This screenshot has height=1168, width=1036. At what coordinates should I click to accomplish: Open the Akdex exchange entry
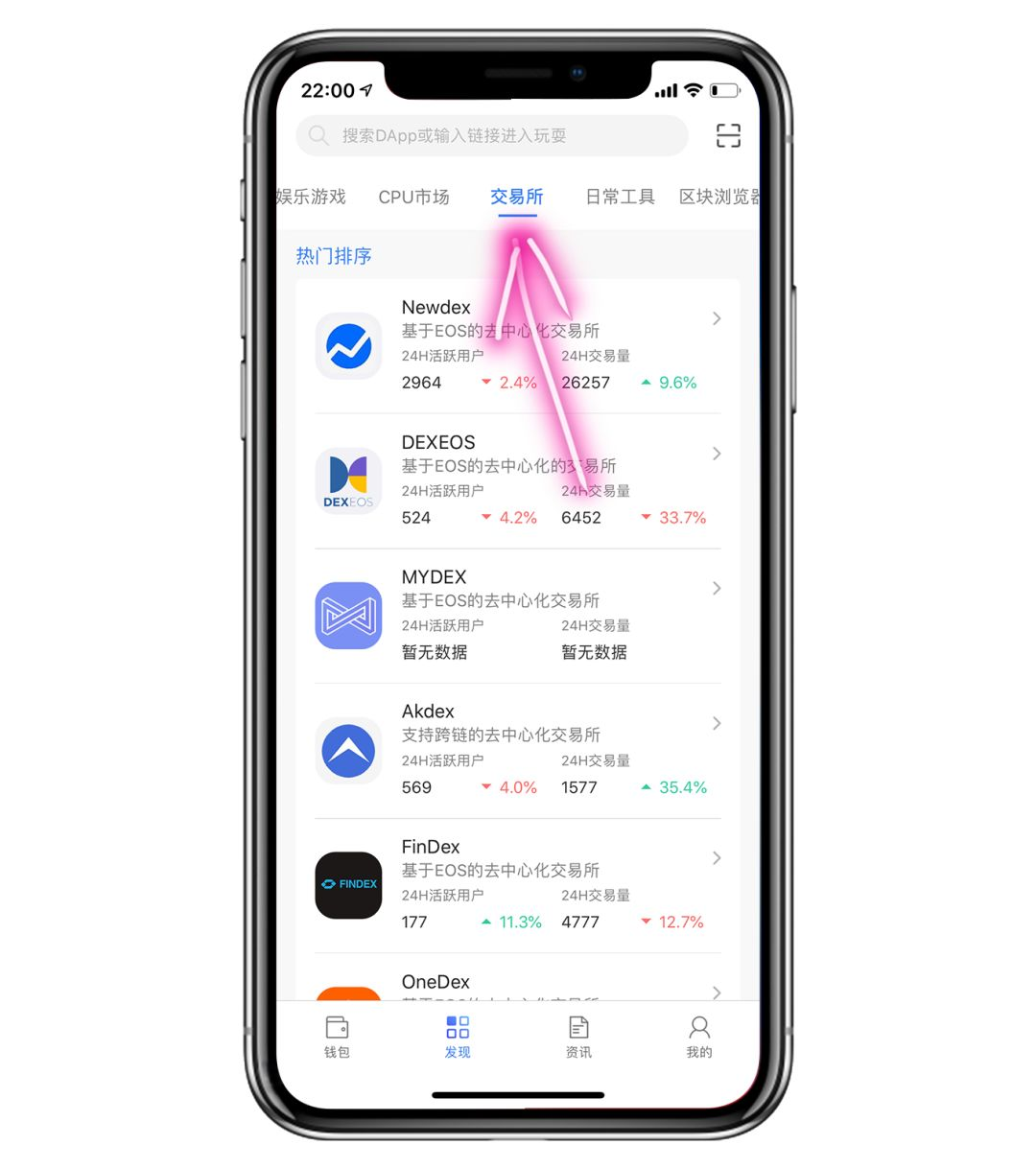pyautogui.click(x=517, y=751)
